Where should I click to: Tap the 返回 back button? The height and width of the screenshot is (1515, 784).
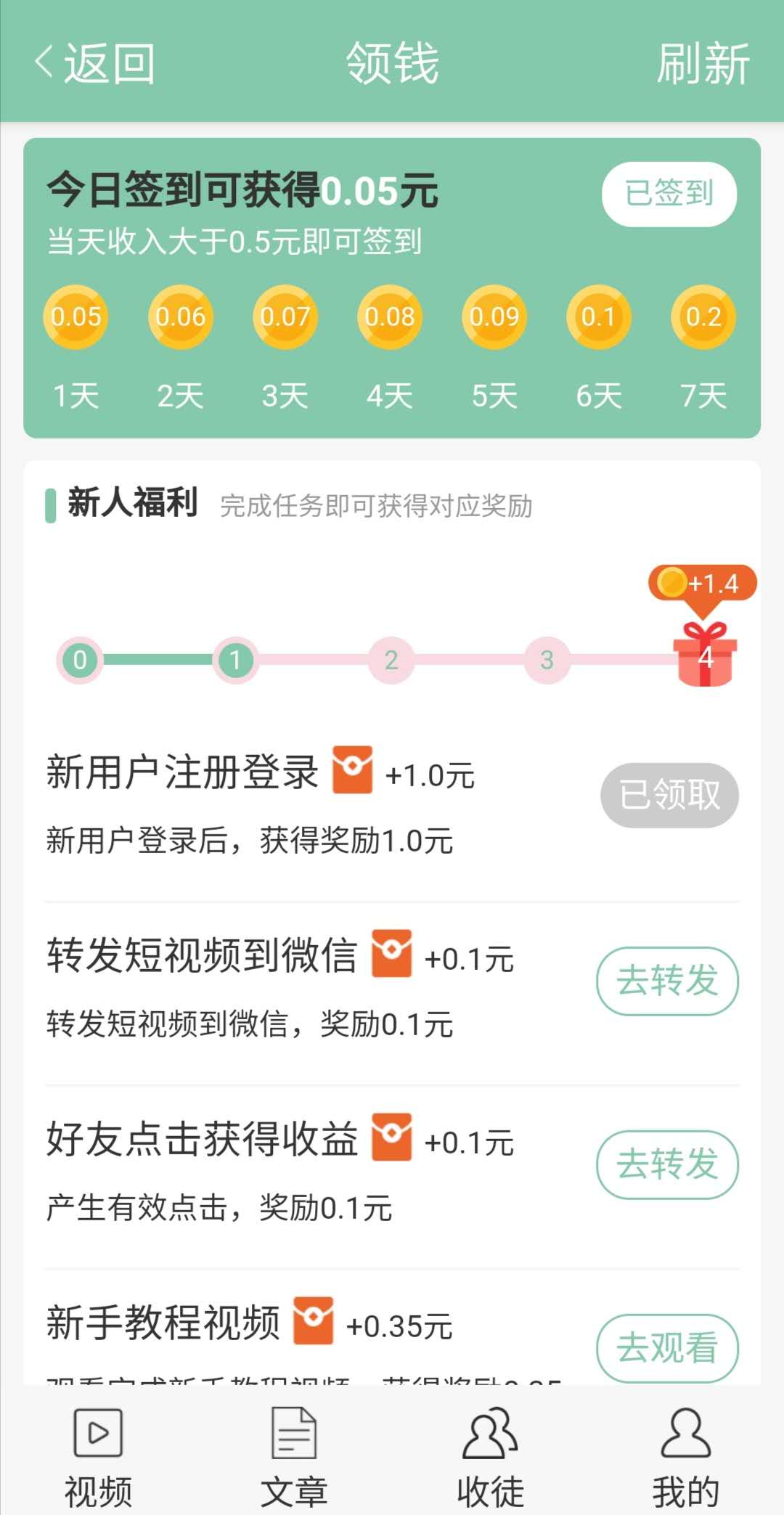pos(94,63)
